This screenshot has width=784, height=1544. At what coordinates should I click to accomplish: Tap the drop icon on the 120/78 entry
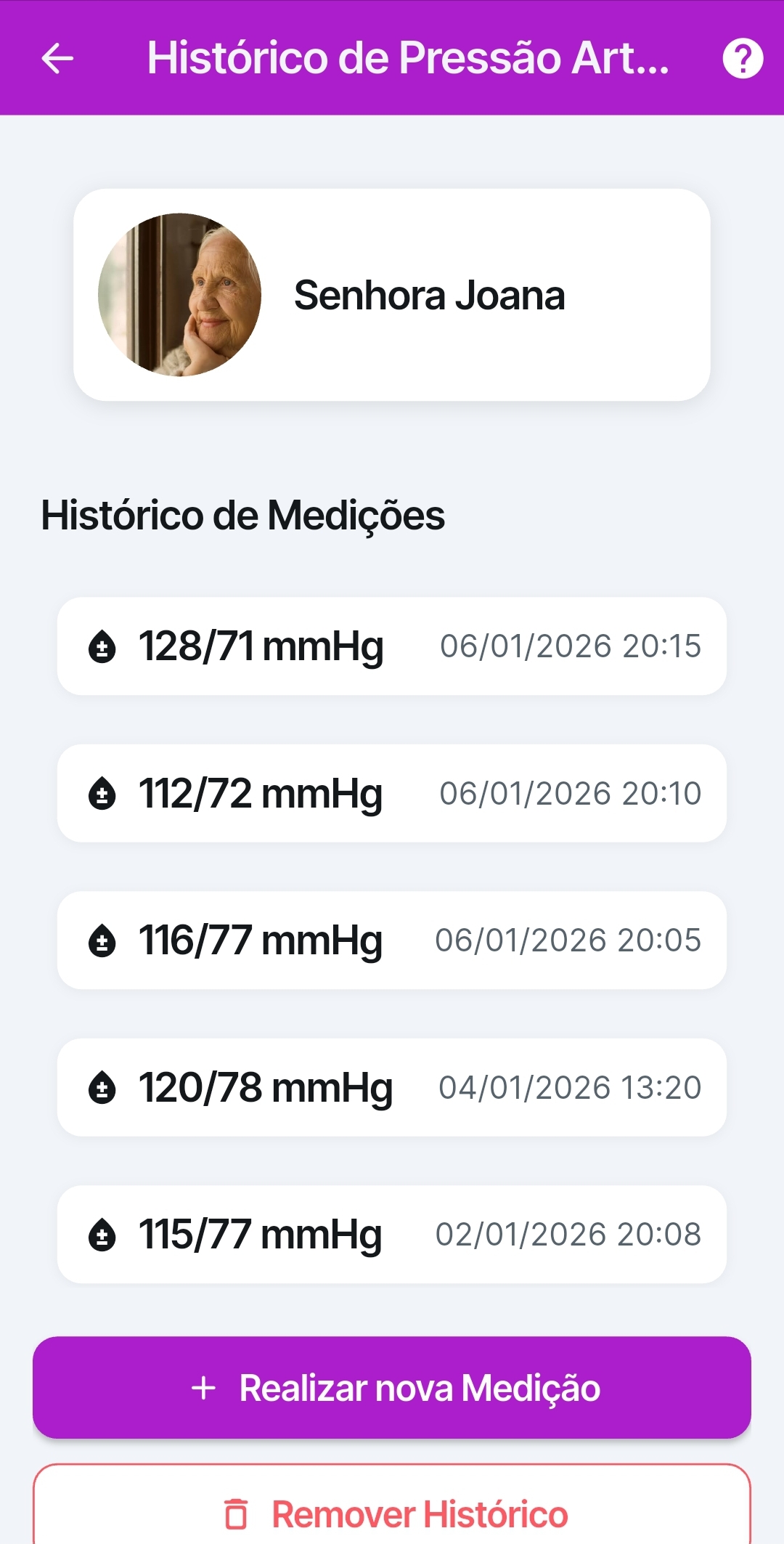coord(104,1086)
